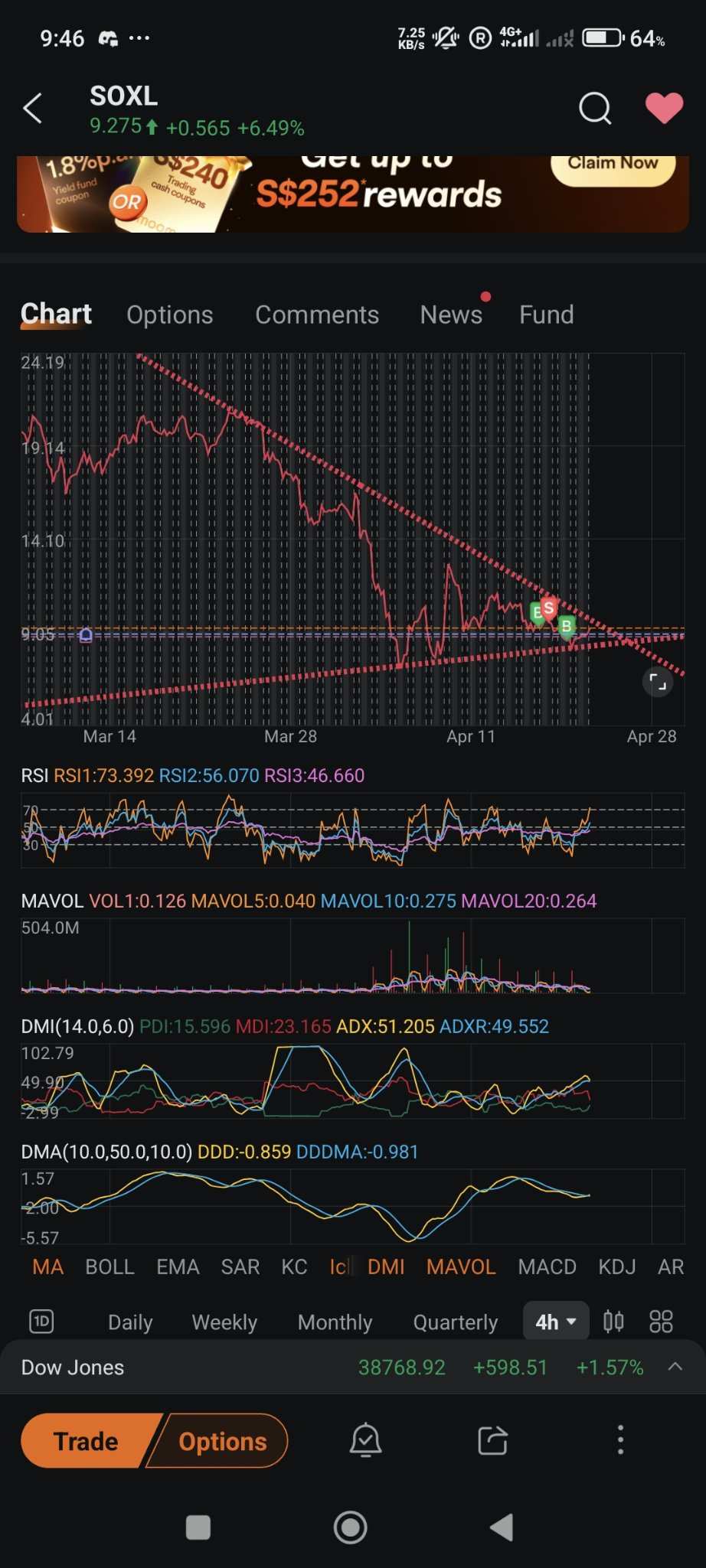Viewport: 706px width, 1568px height.
Task: Share this SOXL chart
Action: (x=492, y=1441)
